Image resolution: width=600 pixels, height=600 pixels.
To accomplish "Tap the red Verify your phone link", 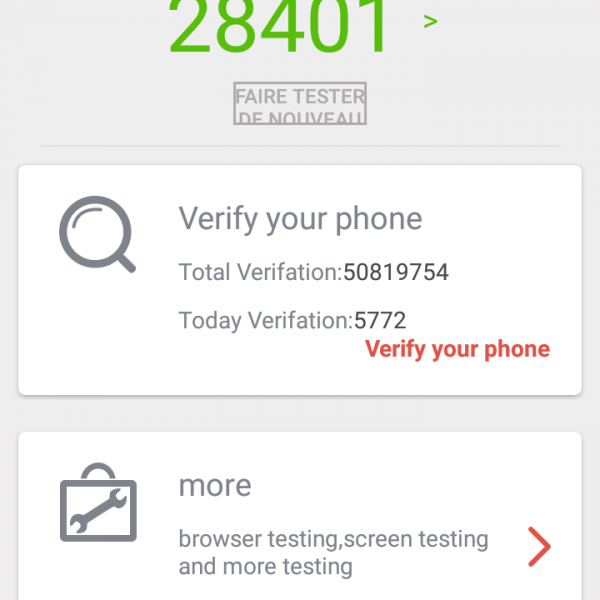I will [x=457, y=349].
